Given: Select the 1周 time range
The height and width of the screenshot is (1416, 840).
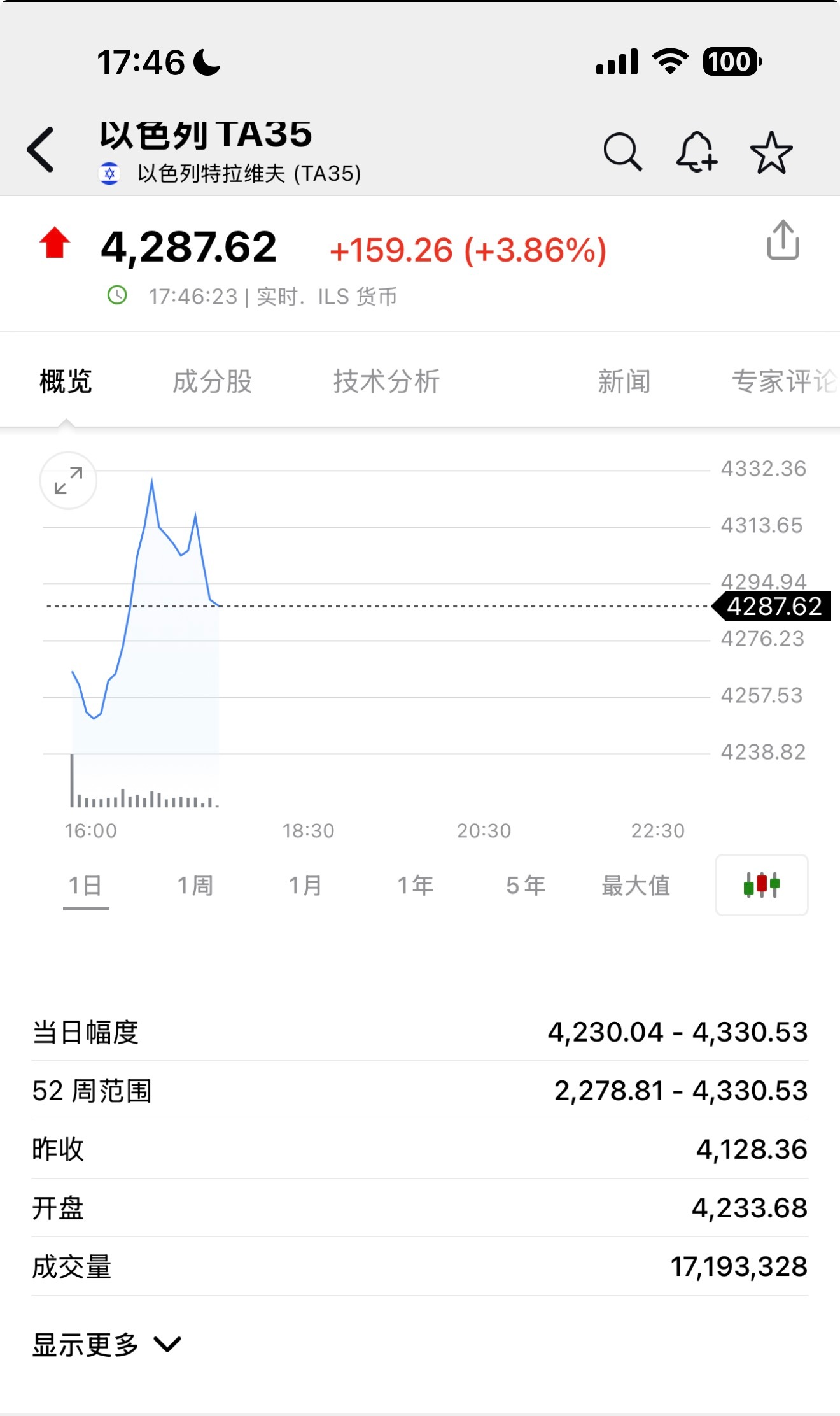Looking at the screenshot, I should (x=195, y=885).
